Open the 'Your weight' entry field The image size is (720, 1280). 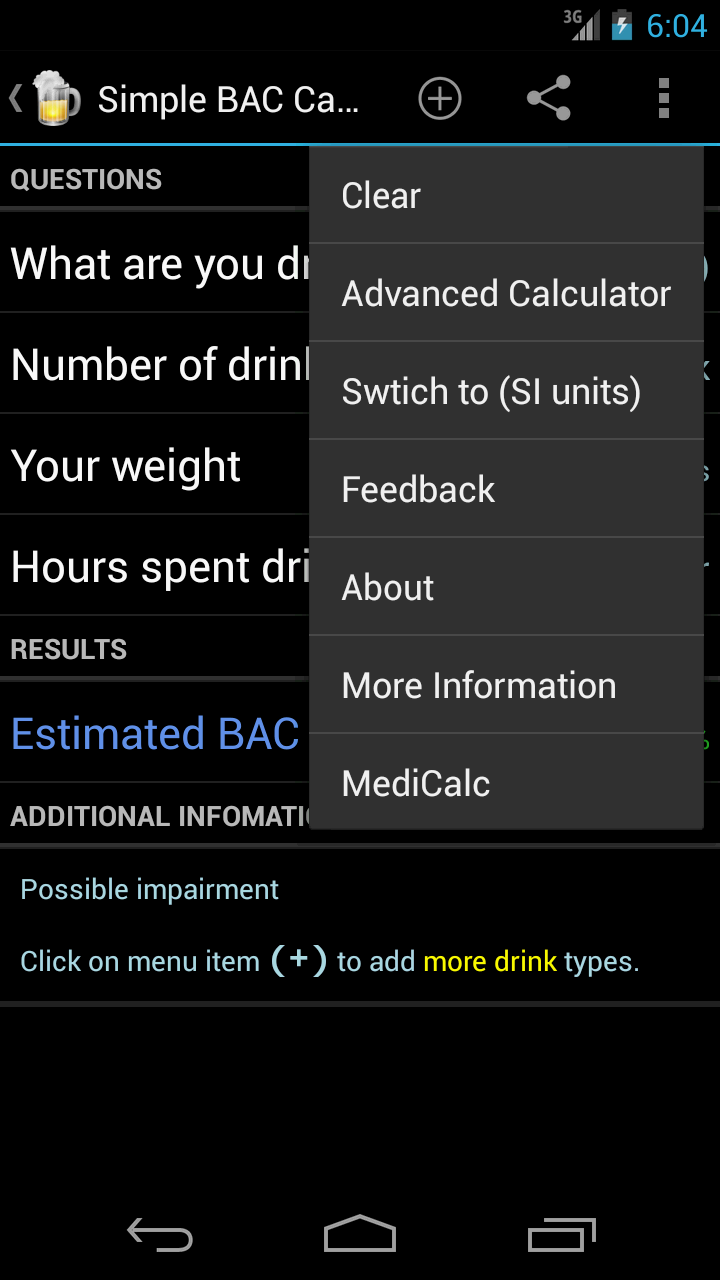coord(125,465)
